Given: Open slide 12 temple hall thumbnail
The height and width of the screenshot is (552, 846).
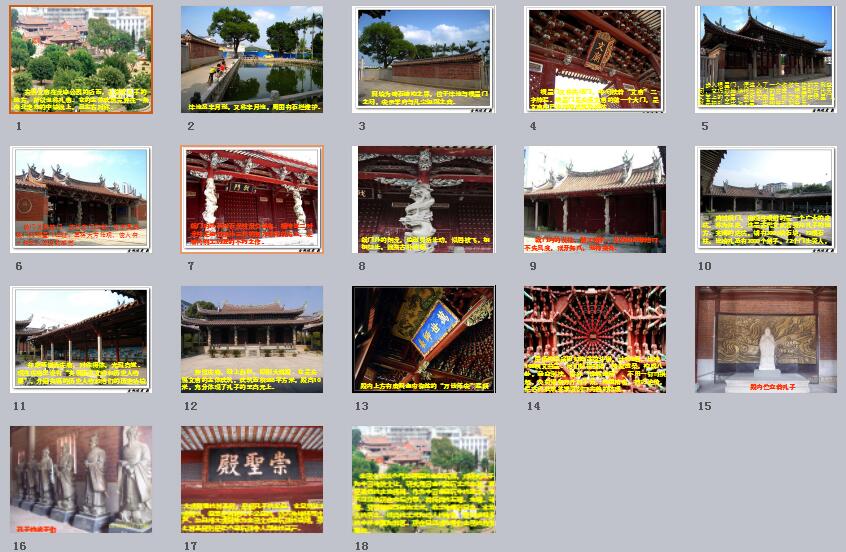Looking at the screenshot, I should point(252,339).
